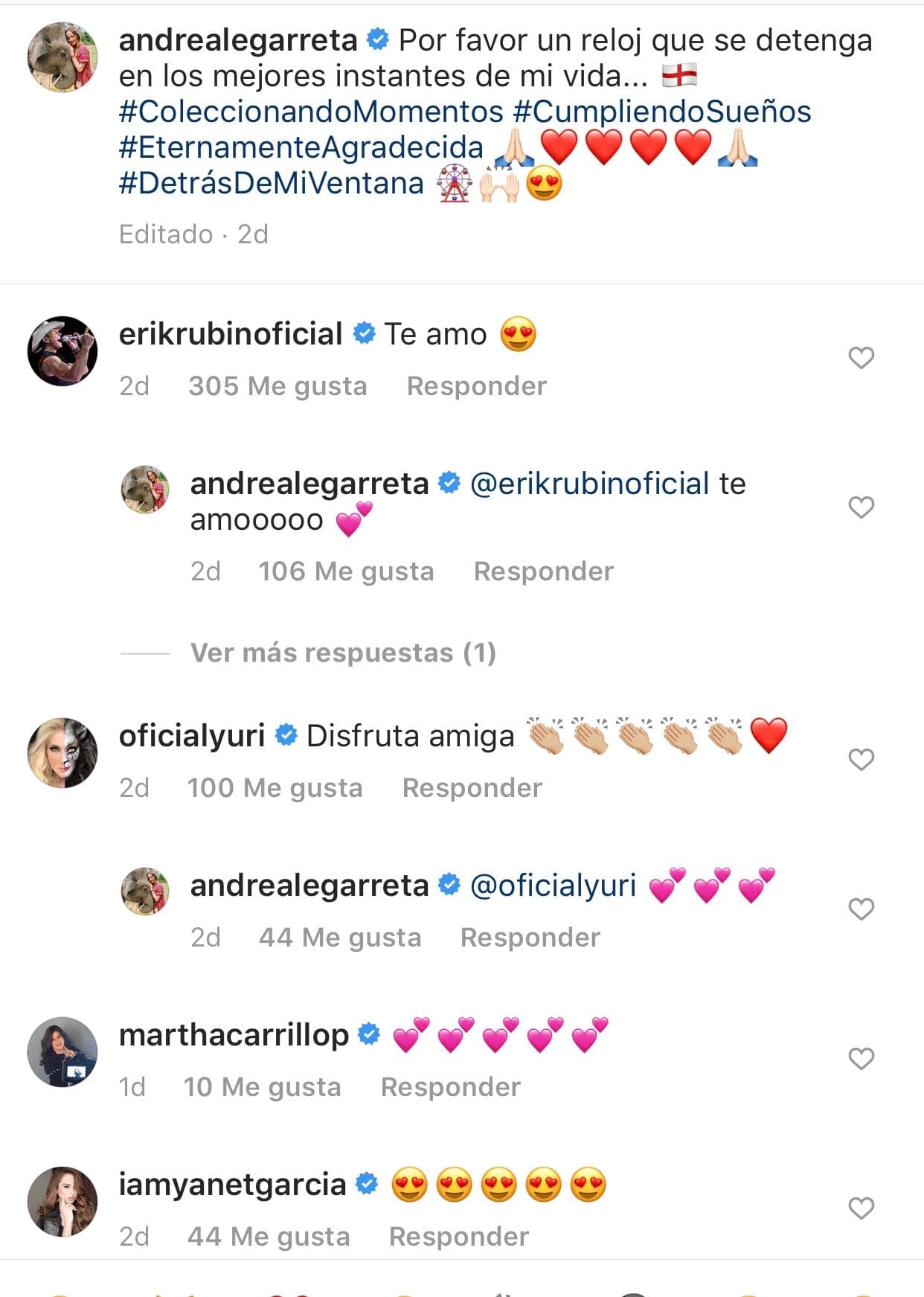View 305 Me gusta on erikrubinoficial's comment
Image resolution: width=924 pixels, height=1297 pixels.
pos(277,385)
